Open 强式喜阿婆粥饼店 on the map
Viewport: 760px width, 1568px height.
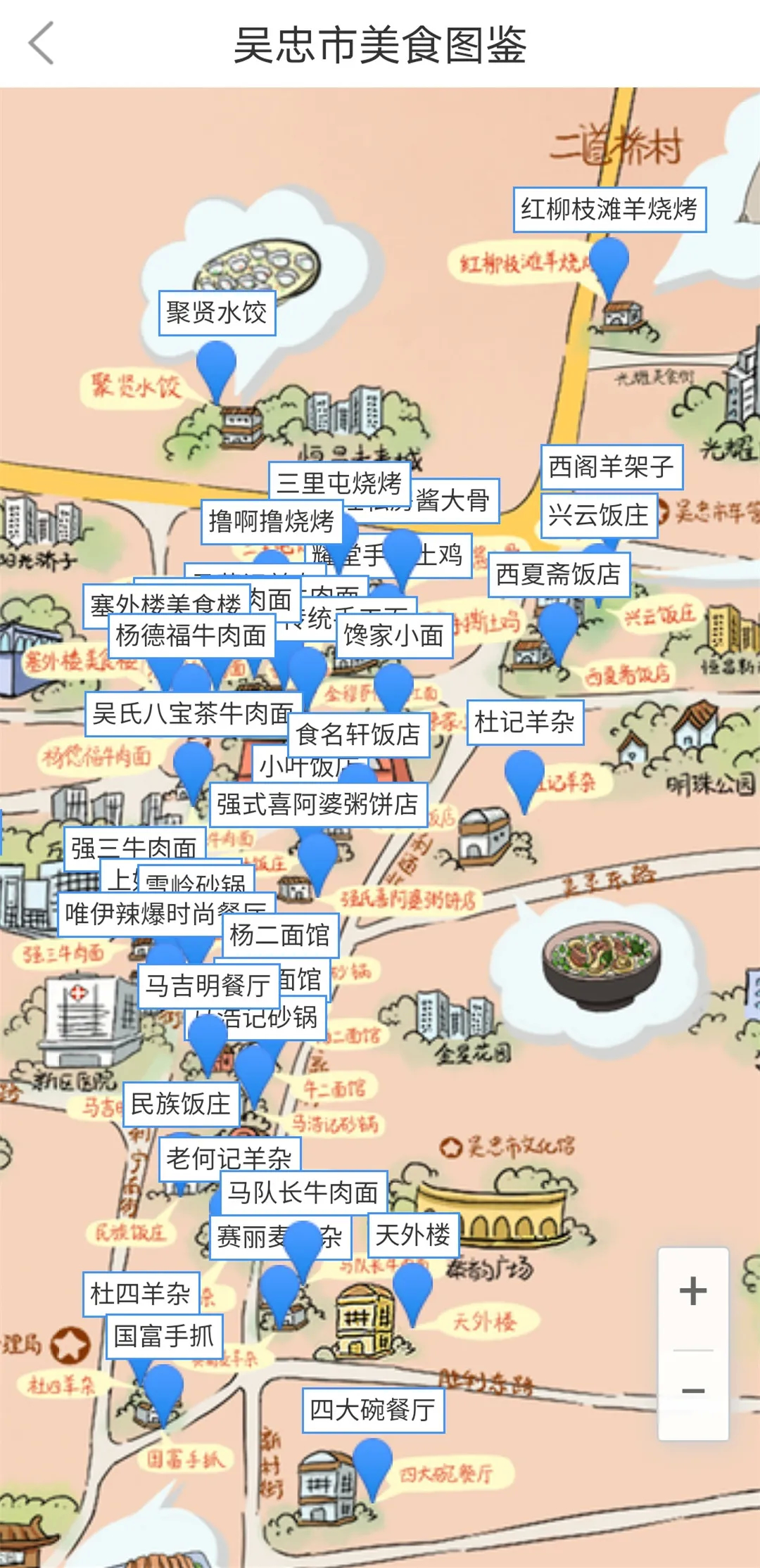coord(318,805)
